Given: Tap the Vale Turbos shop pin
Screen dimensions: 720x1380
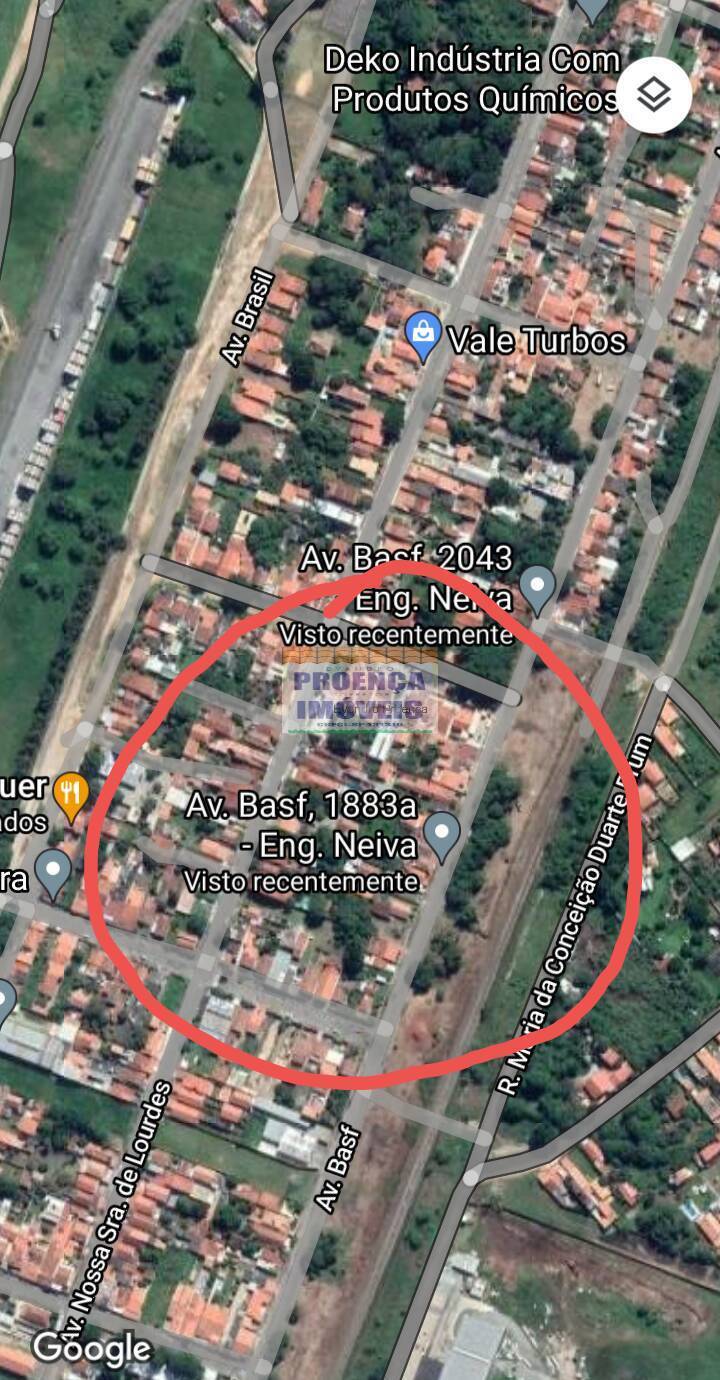Looking at the screenshot, I should 424,338.
